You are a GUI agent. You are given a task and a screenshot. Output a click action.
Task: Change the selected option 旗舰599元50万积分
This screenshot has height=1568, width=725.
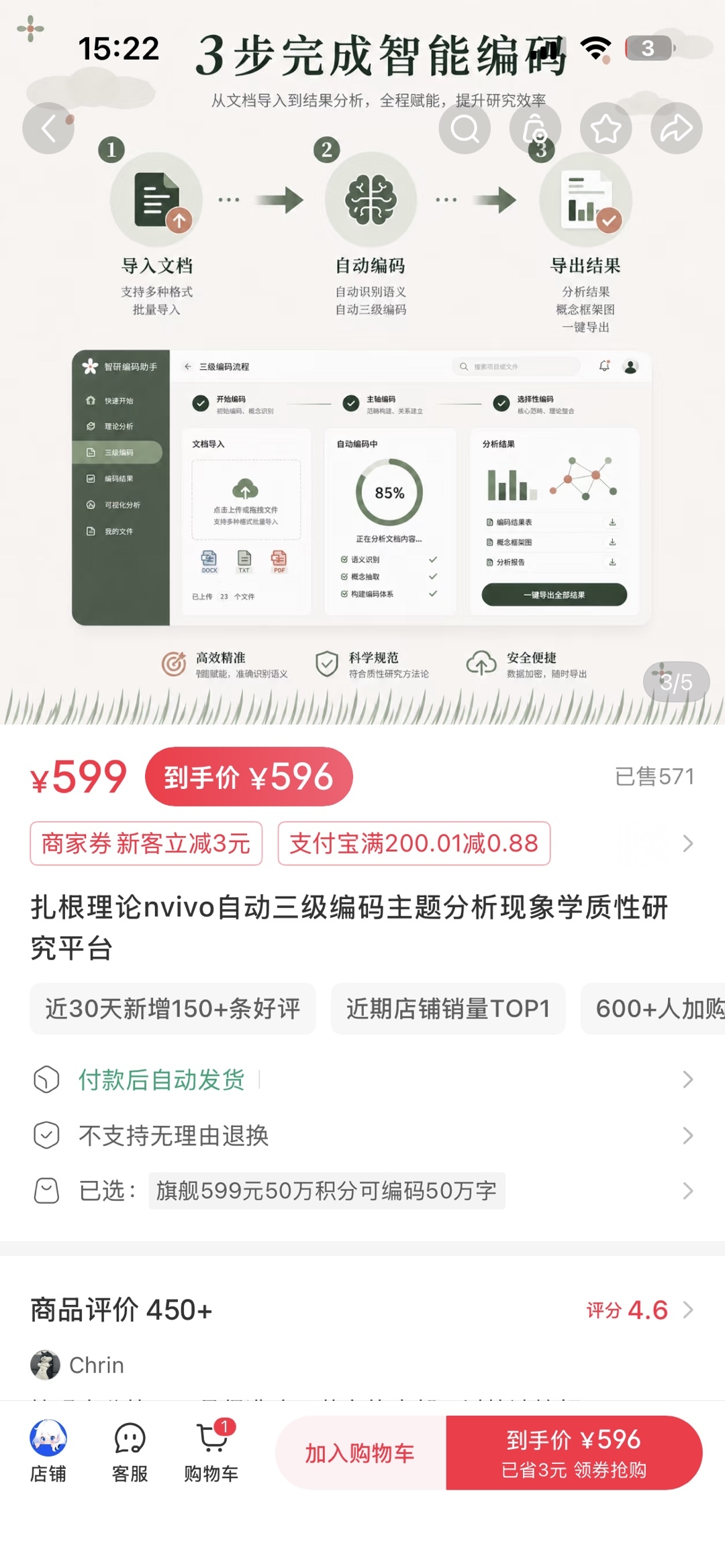(362, 1191)
